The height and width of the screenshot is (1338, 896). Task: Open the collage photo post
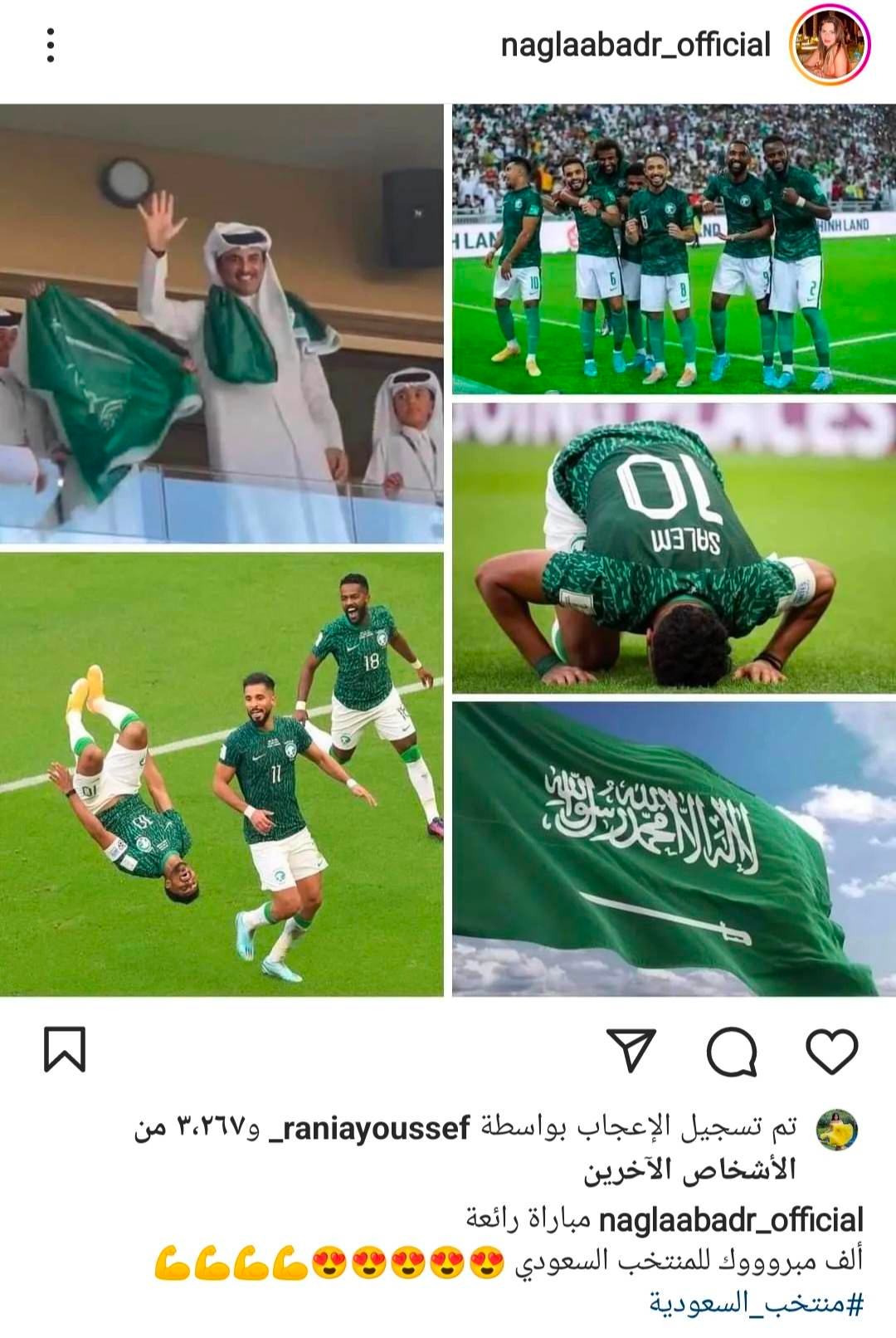[448, 549]
